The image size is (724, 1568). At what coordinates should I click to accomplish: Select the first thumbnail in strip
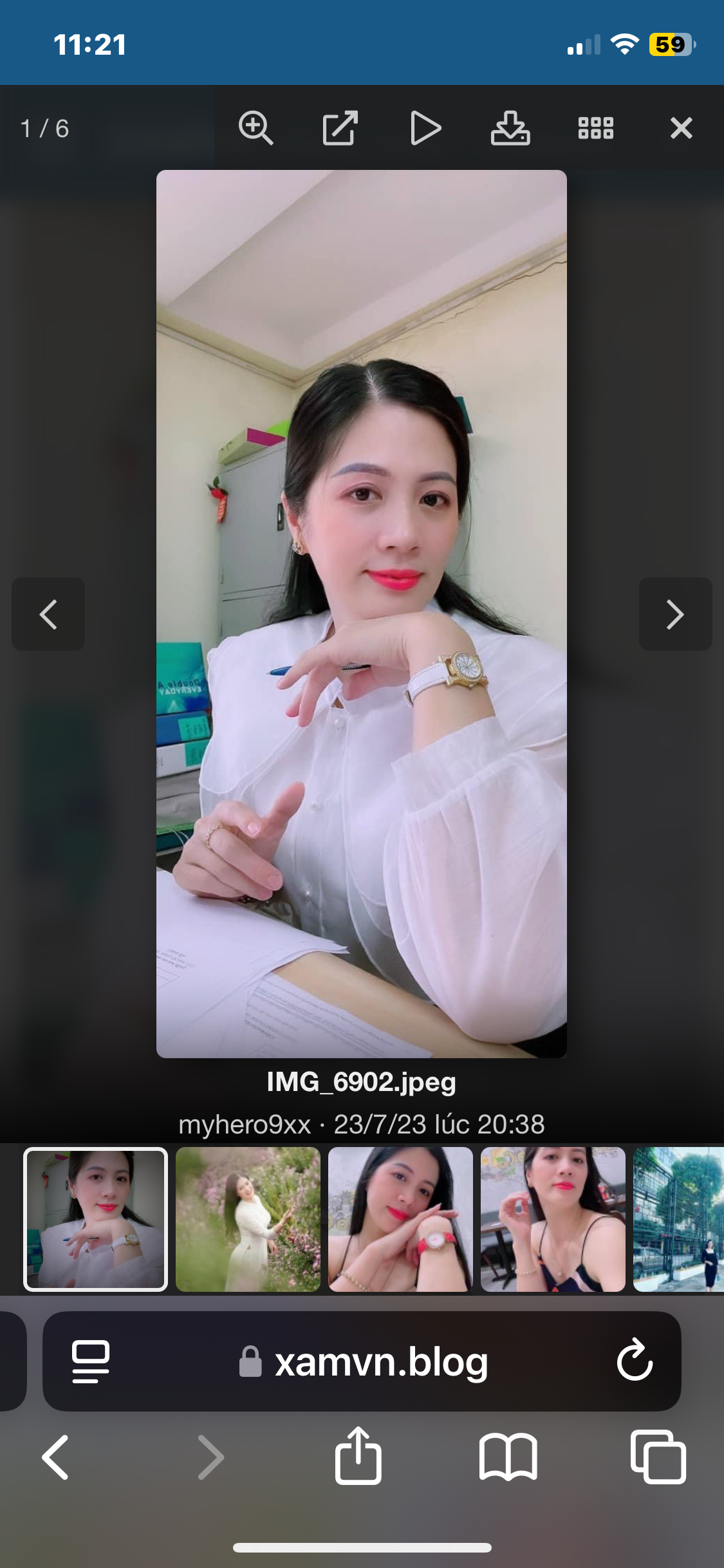[x=95, y=1219]
